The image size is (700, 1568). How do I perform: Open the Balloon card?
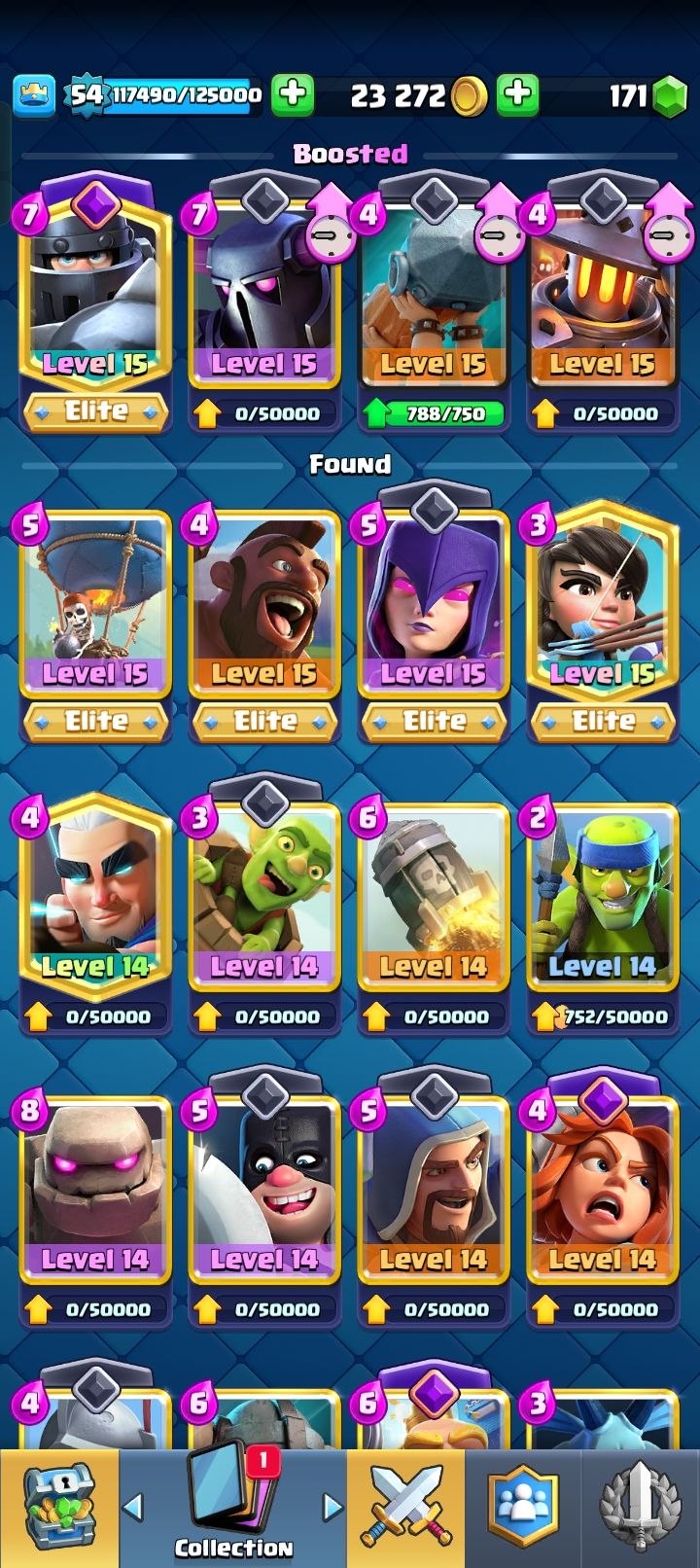[94, 603]
